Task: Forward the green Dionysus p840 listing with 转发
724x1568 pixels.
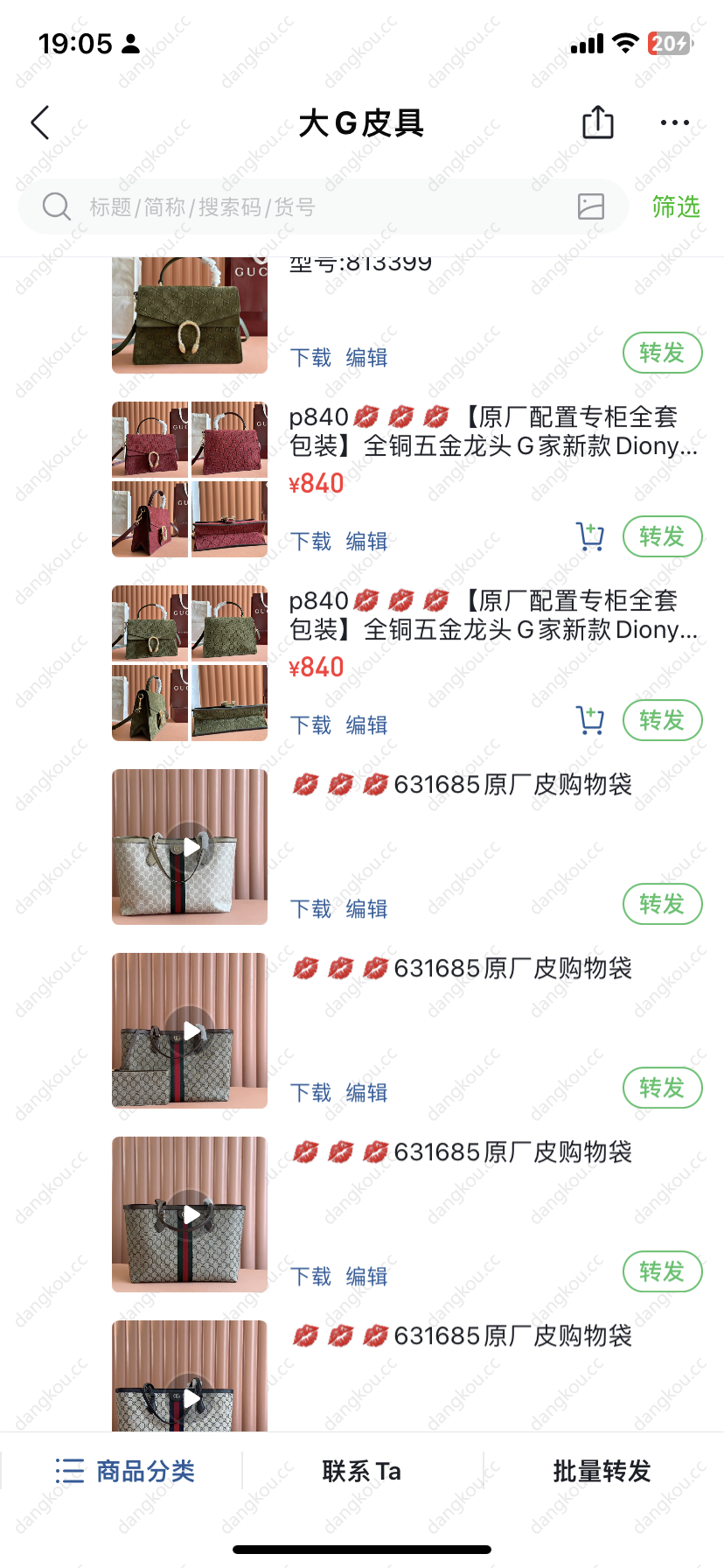Action: (663, 720)
